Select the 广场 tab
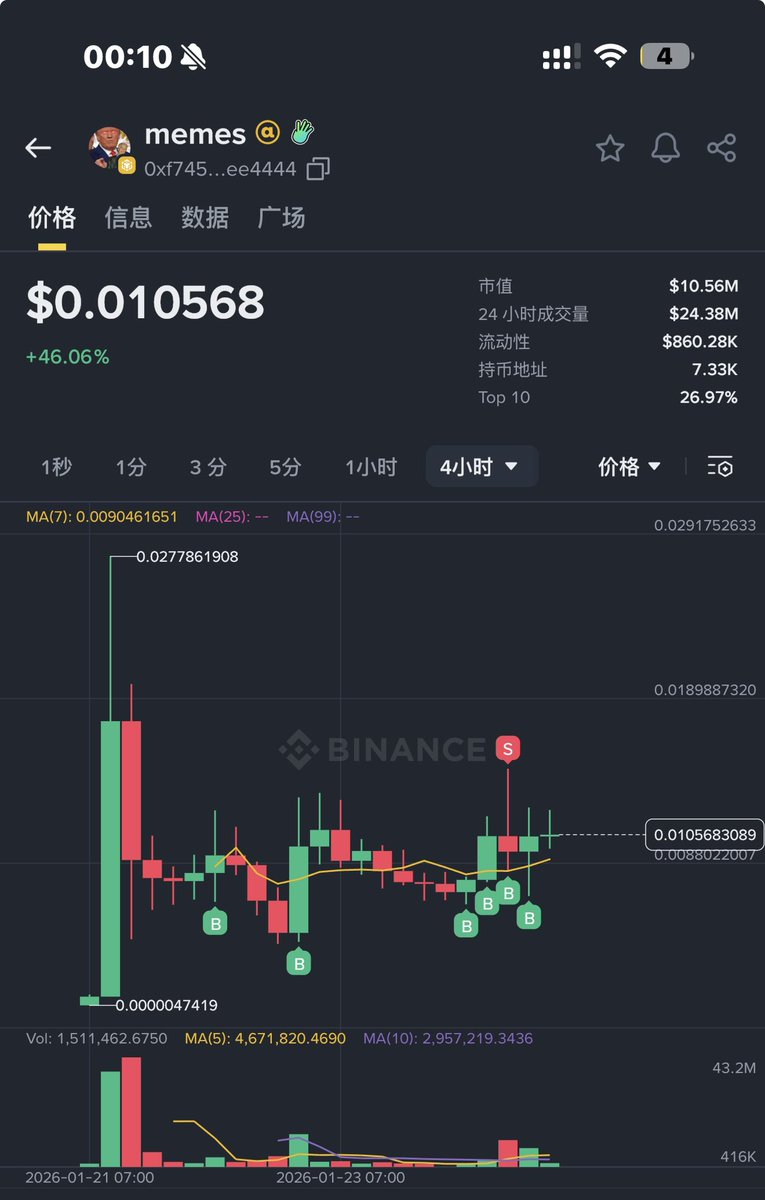 coord(281,218)
